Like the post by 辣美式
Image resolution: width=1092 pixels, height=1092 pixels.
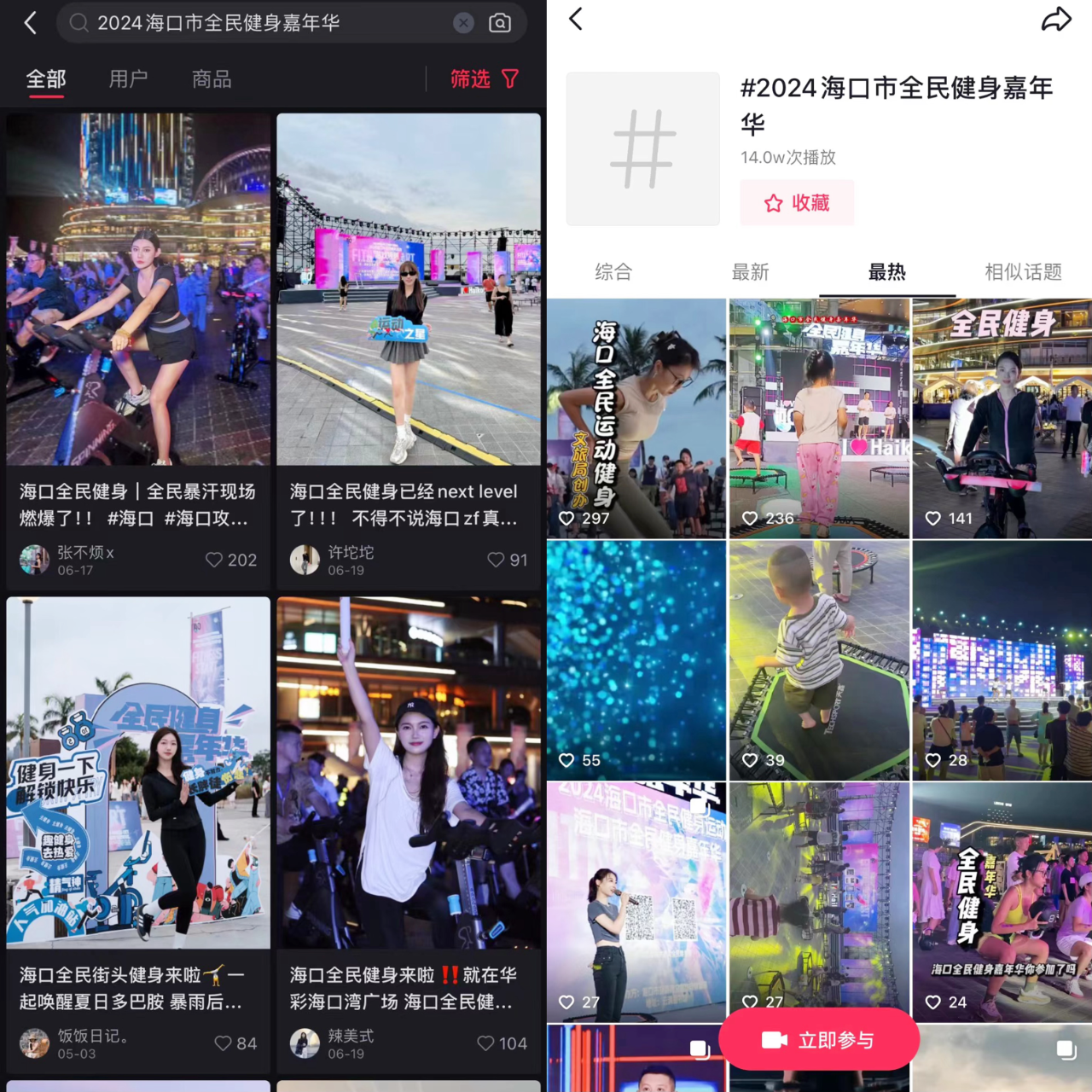coord(485,1043)
